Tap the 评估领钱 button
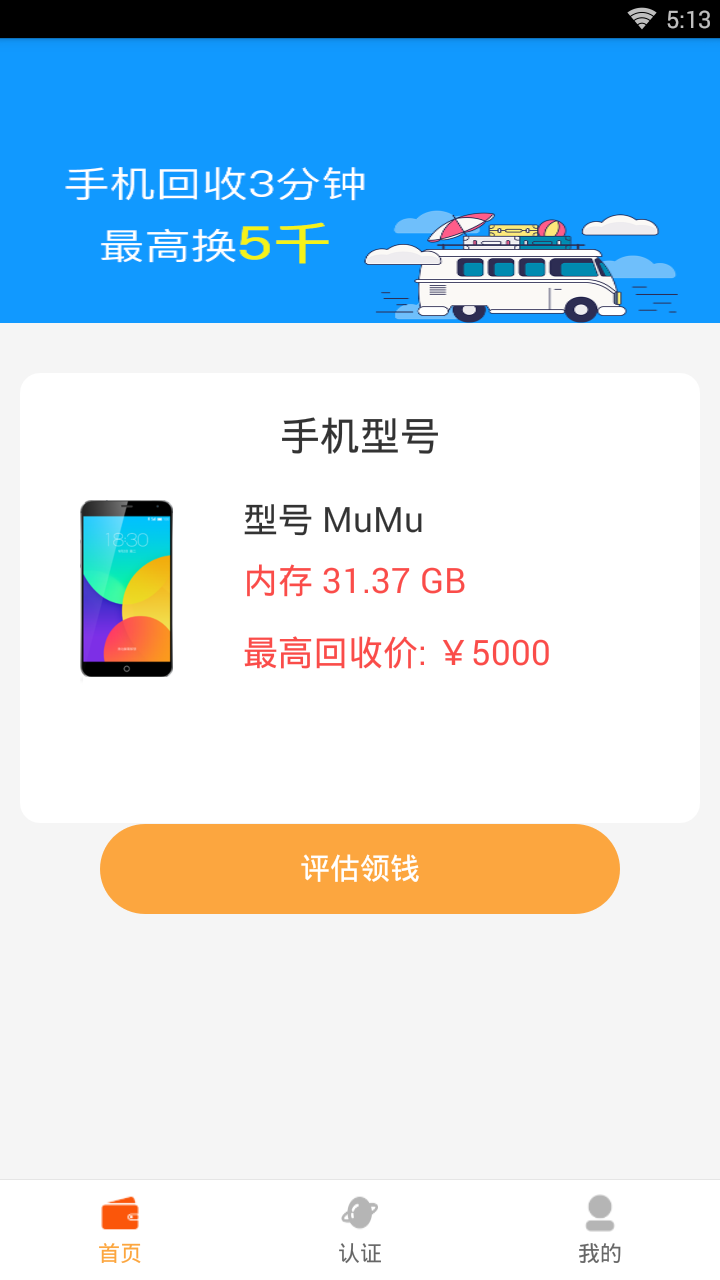The image size is (720, 1280). (360, 868)
